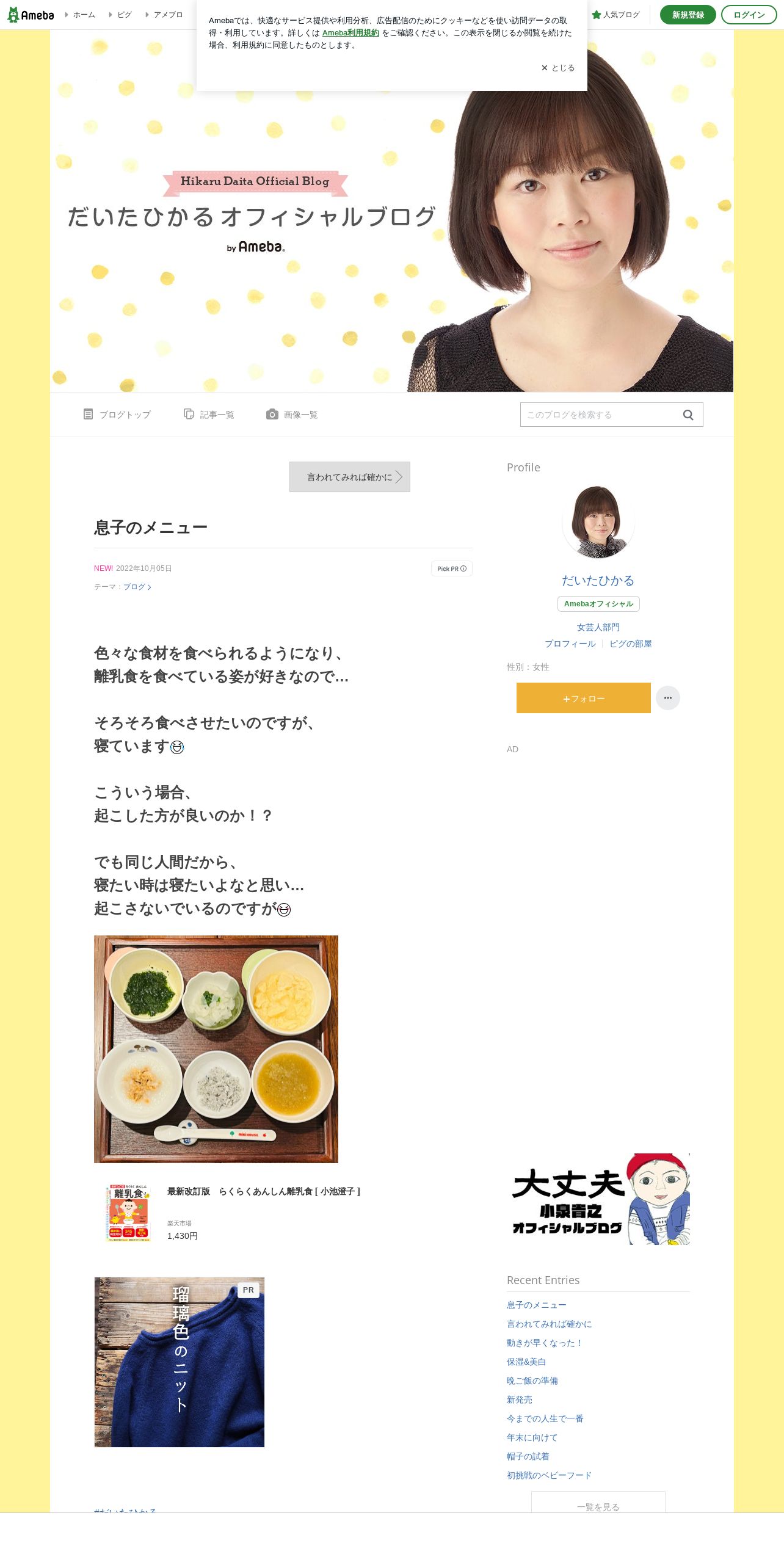Open the 瑠璃色のニット PR image
The image size is (784, 1568).
180,1362
